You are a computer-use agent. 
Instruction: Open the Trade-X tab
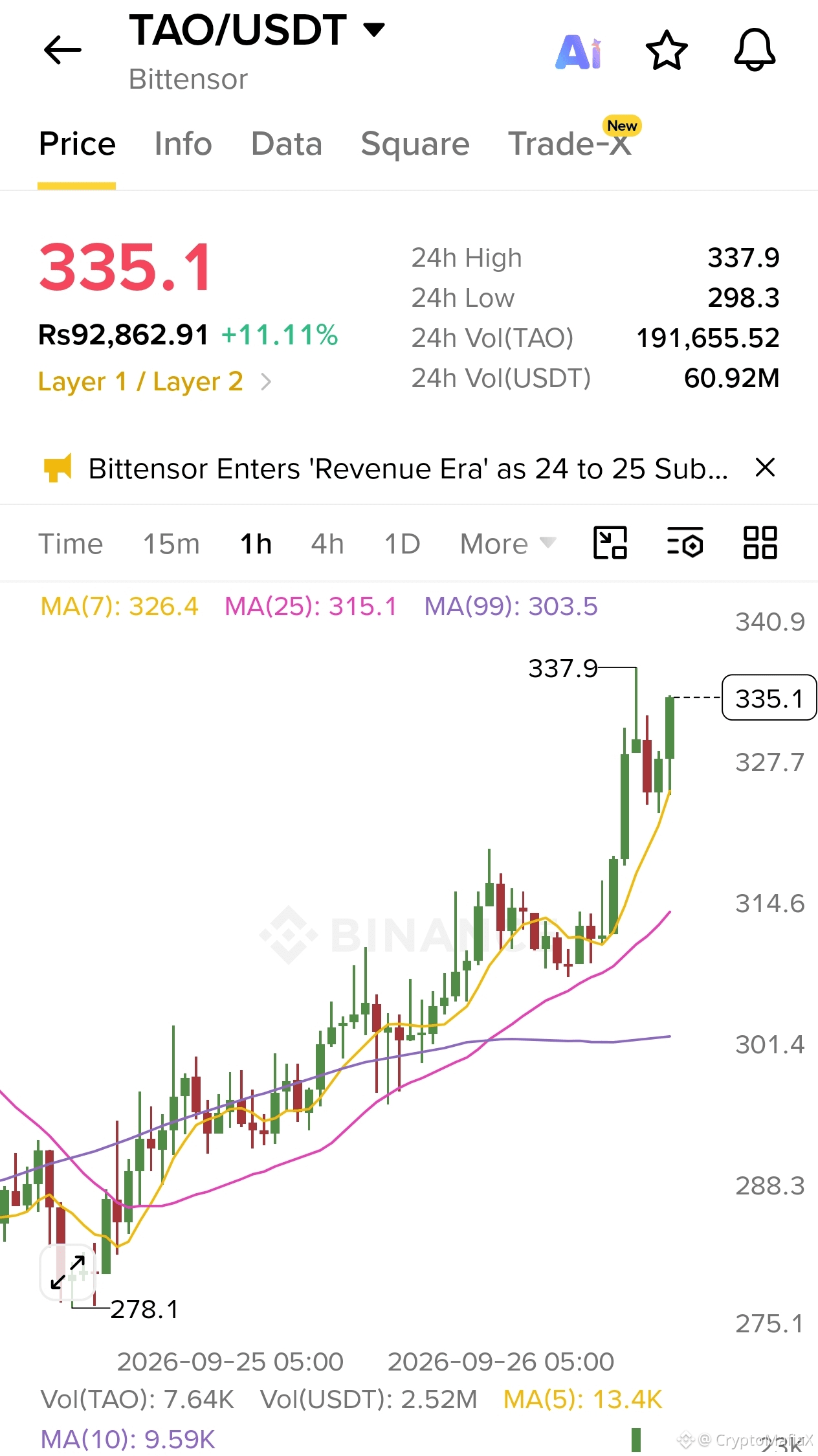click(569, 144)
